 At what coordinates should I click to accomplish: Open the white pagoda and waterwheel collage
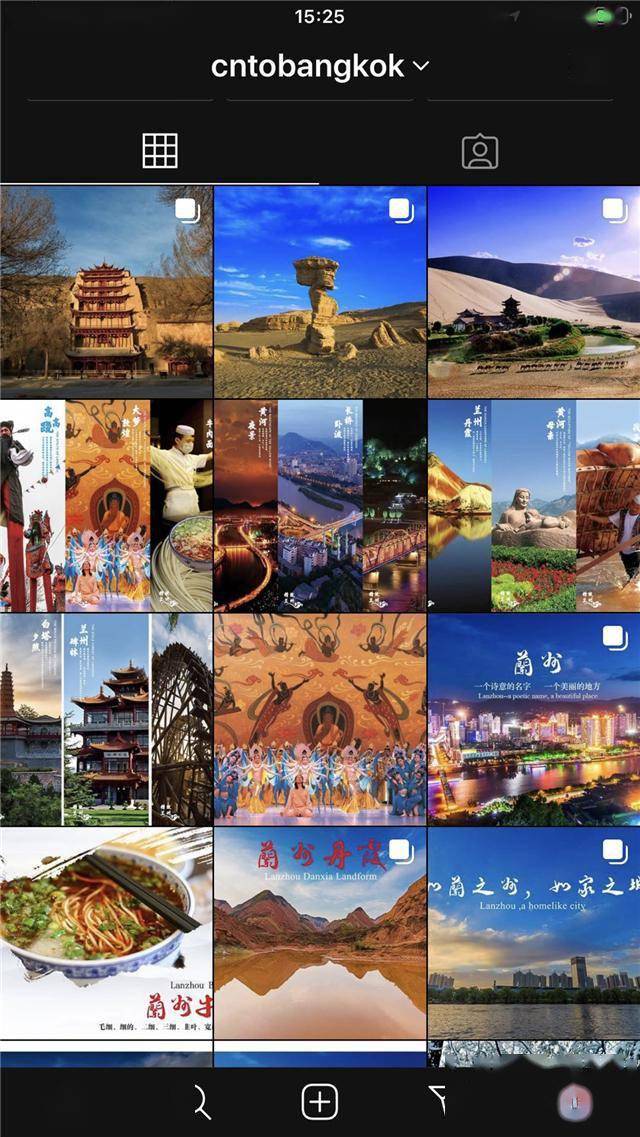106,720
